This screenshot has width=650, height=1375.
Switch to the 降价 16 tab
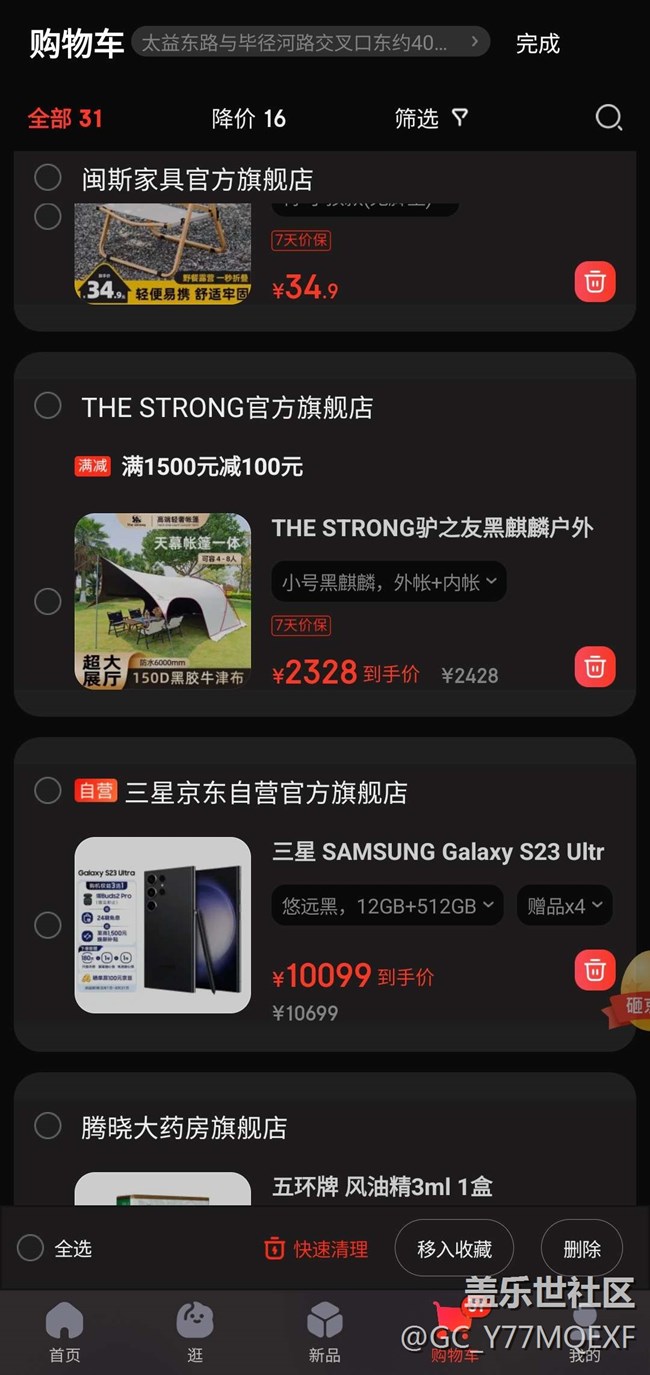tap(249, 118)
